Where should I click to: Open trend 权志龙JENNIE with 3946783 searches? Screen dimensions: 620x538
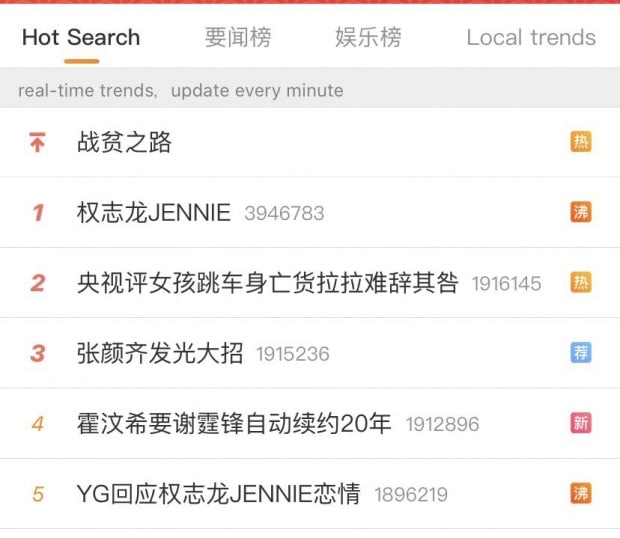coord(154,213)
